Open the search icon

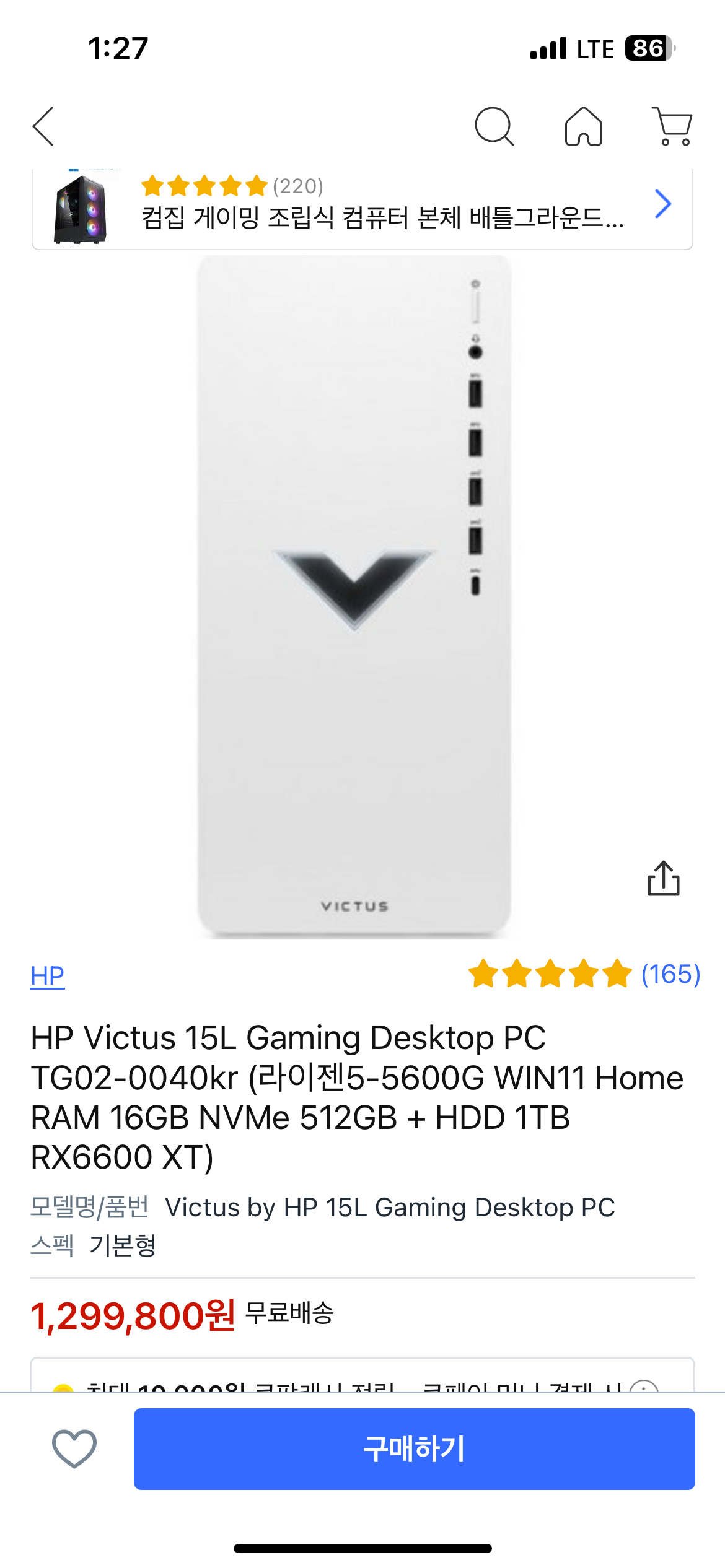[494, 126]
